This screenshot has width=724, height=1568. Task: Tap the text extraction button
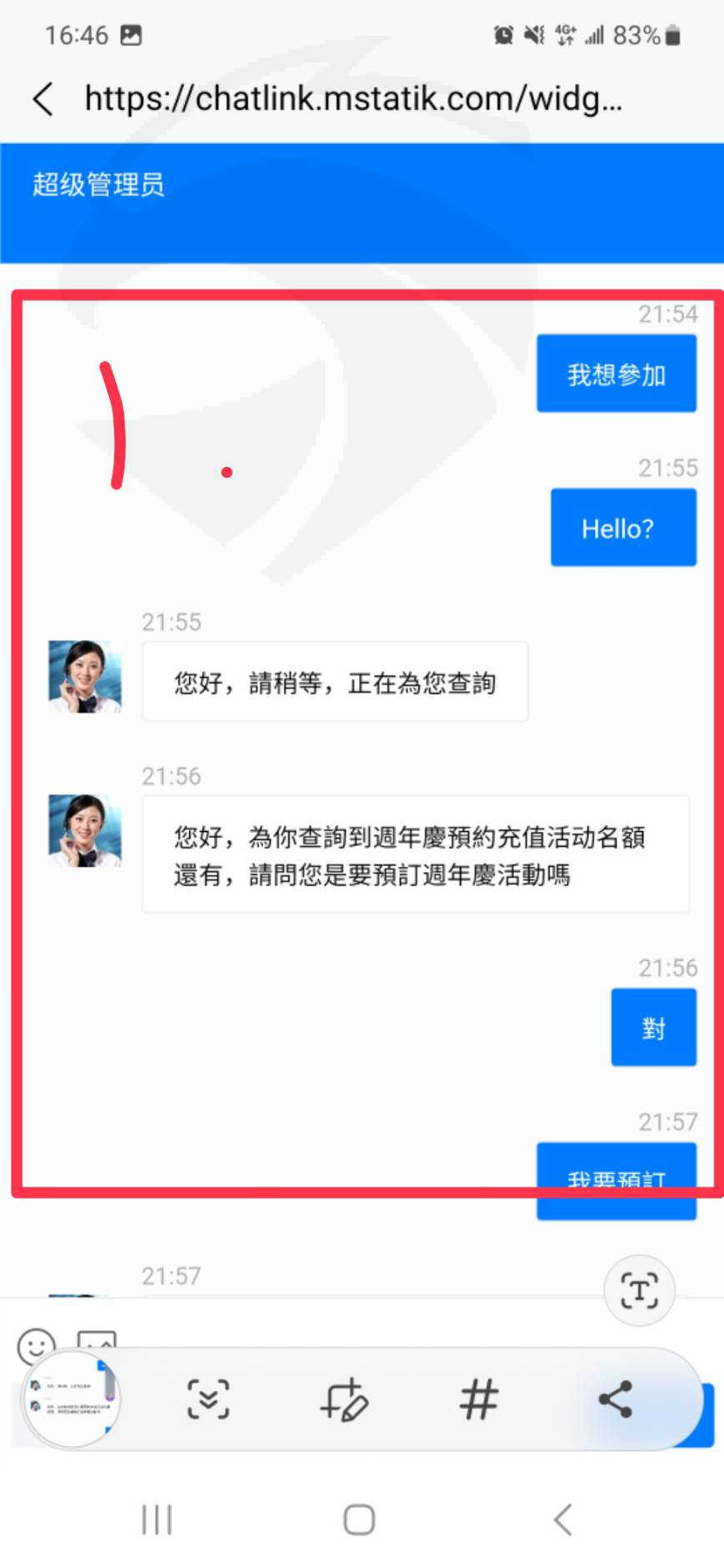[x=639, y=1290]
